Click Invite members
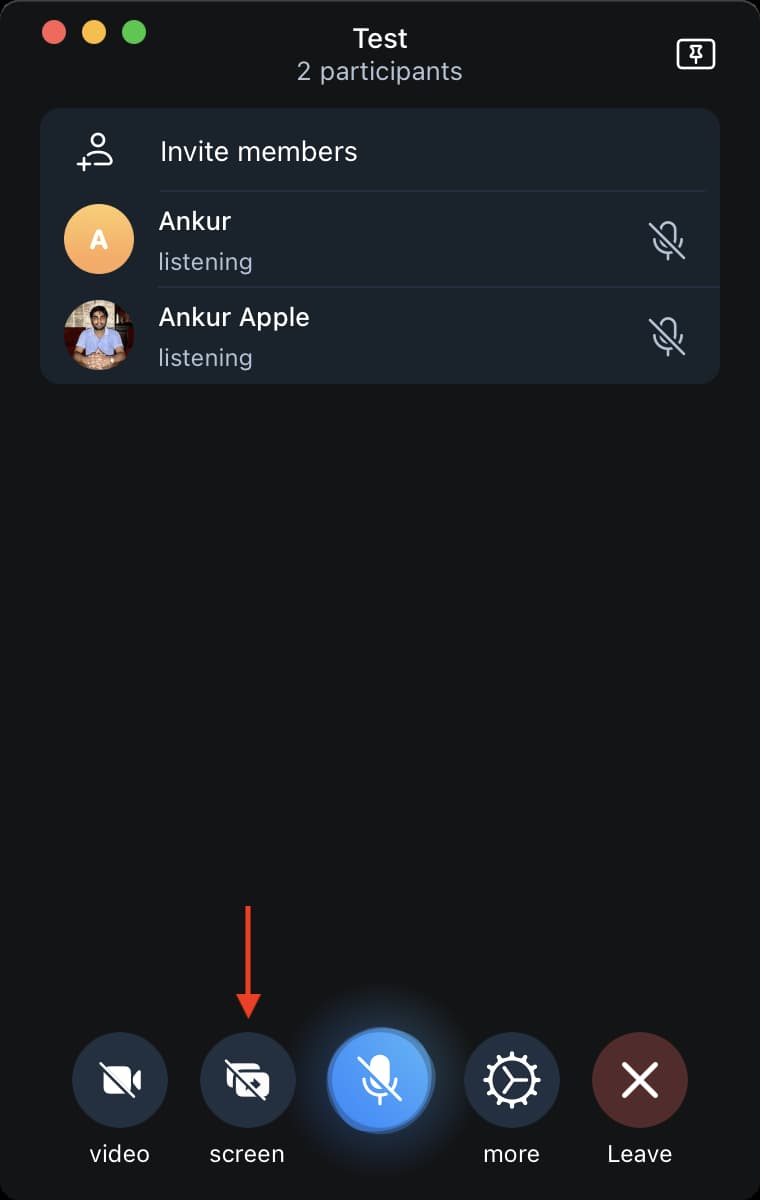The width and height of the screenshot is (760, 1200). coord(258,151)
